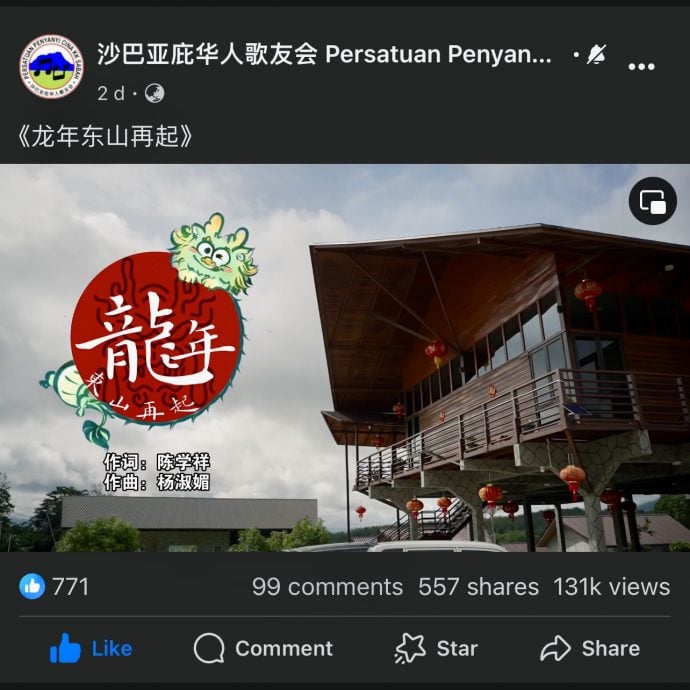This screenshot has height=690, width=690.
Task: Comment on this post
Action: (x=263, y=648)
